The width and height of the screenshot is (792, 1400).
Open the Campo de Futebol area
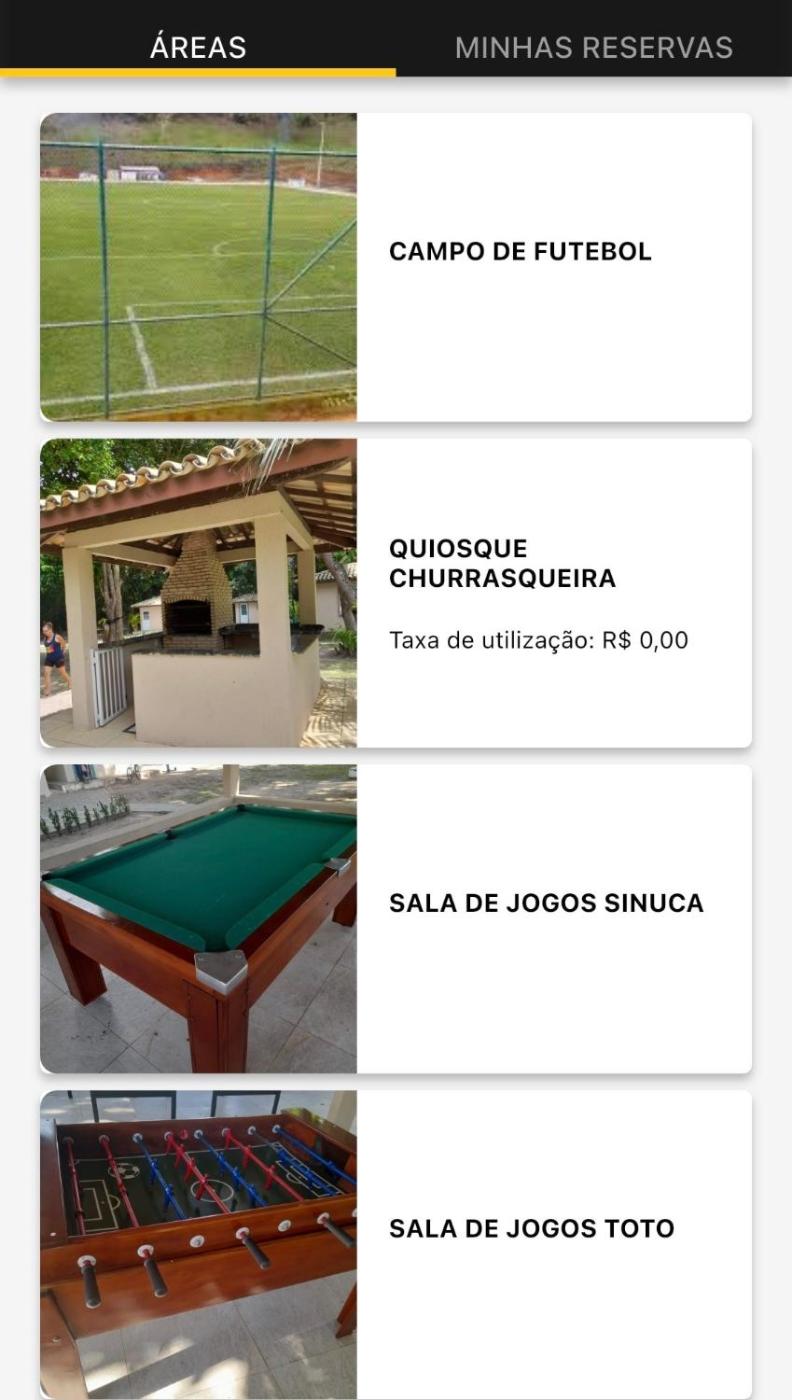pyautogui.click(x=396, y=267)
